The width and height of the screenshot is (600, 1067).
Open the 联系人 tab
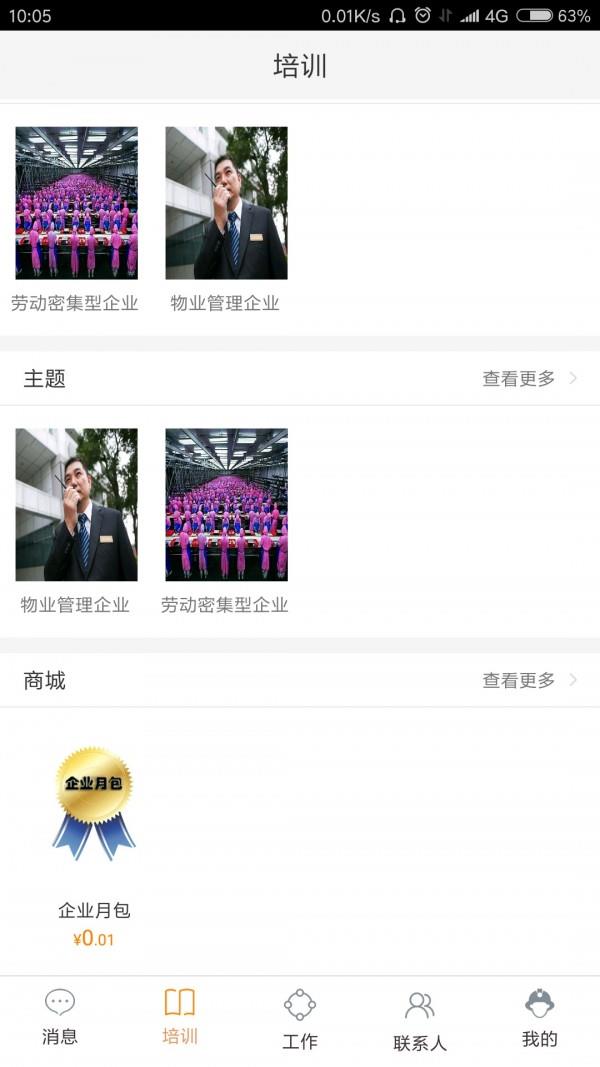point(420,1018)
